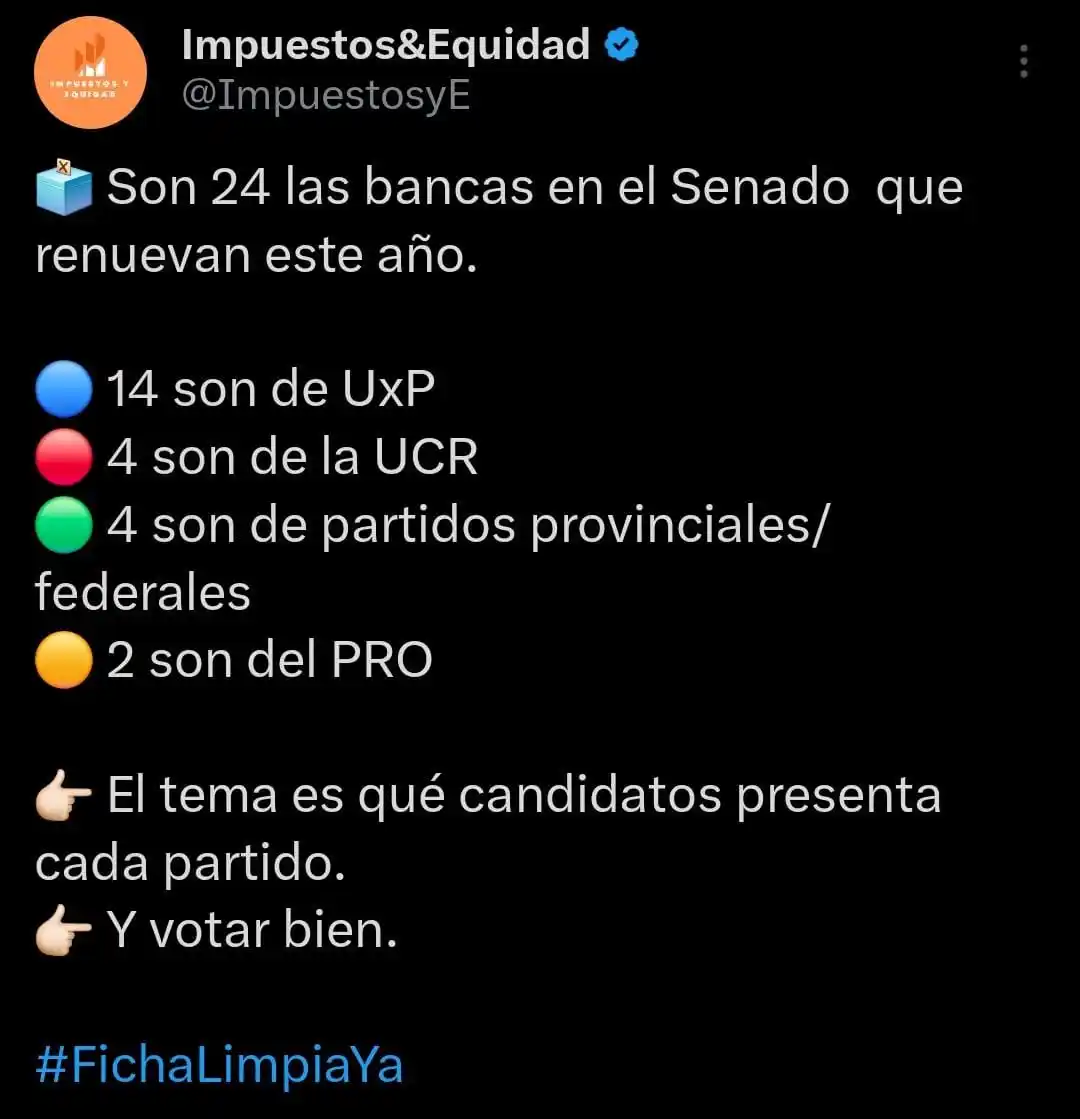
Task: Click the red circle emoji next to UCR
Action: (62, 456)
